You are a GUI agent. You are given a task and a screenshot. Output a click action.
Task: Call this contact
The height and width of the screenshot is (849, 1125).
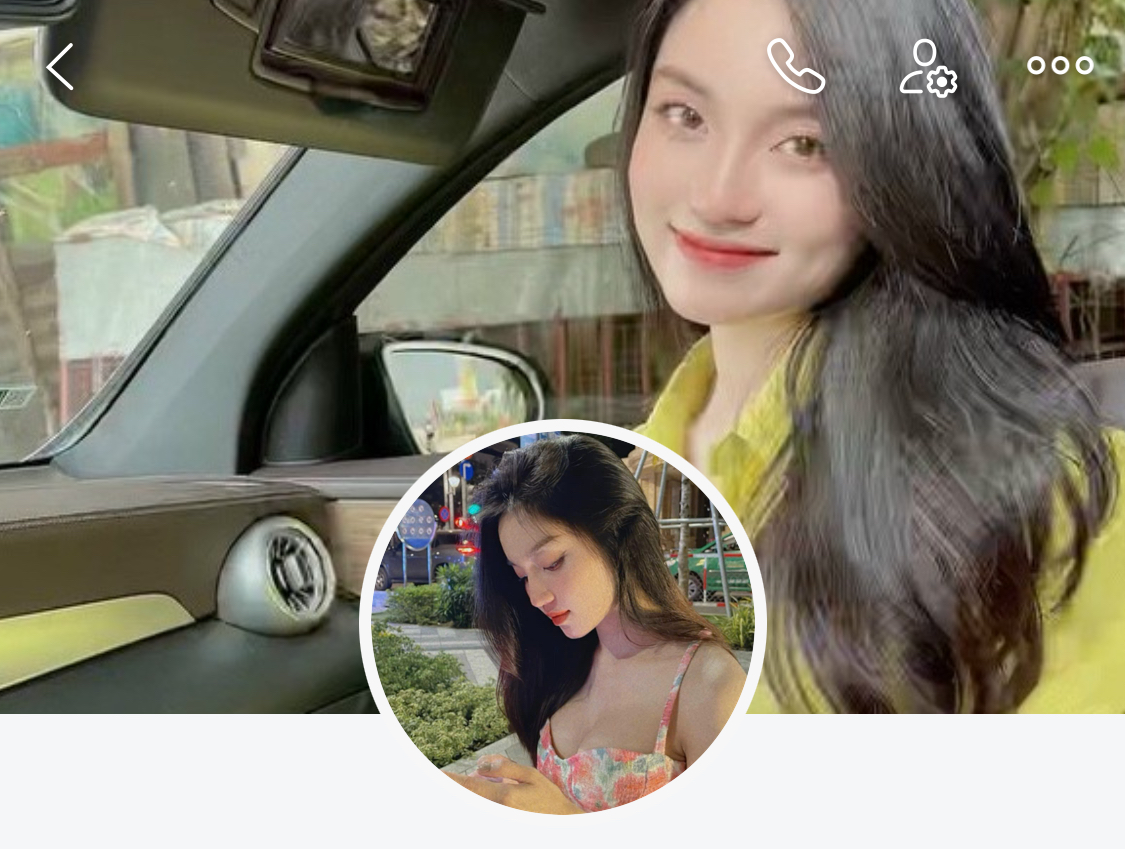pos(796,66)
